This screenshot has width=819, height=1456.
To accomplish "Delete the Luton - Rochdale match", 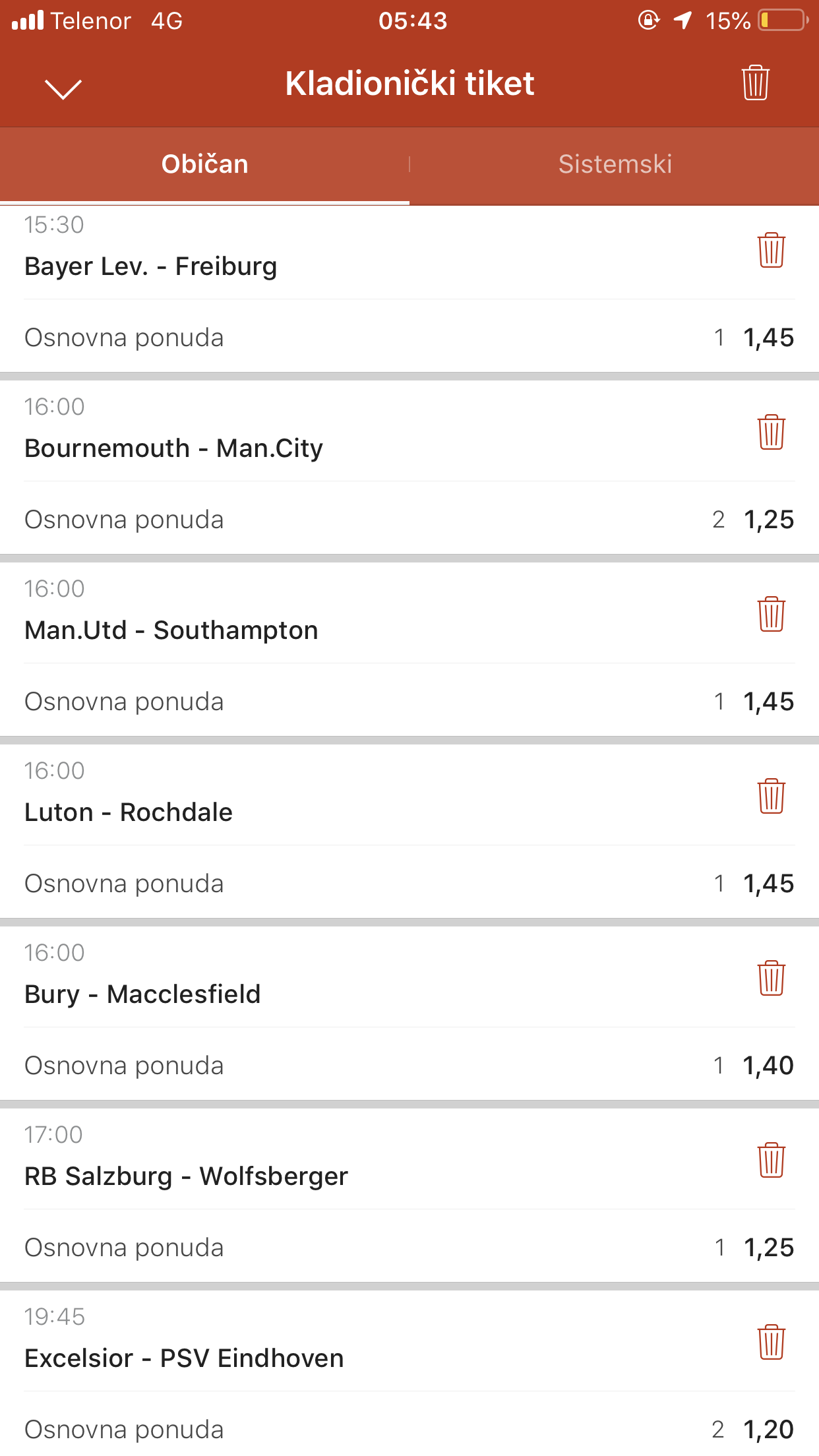I will click(x=771, y=796).
